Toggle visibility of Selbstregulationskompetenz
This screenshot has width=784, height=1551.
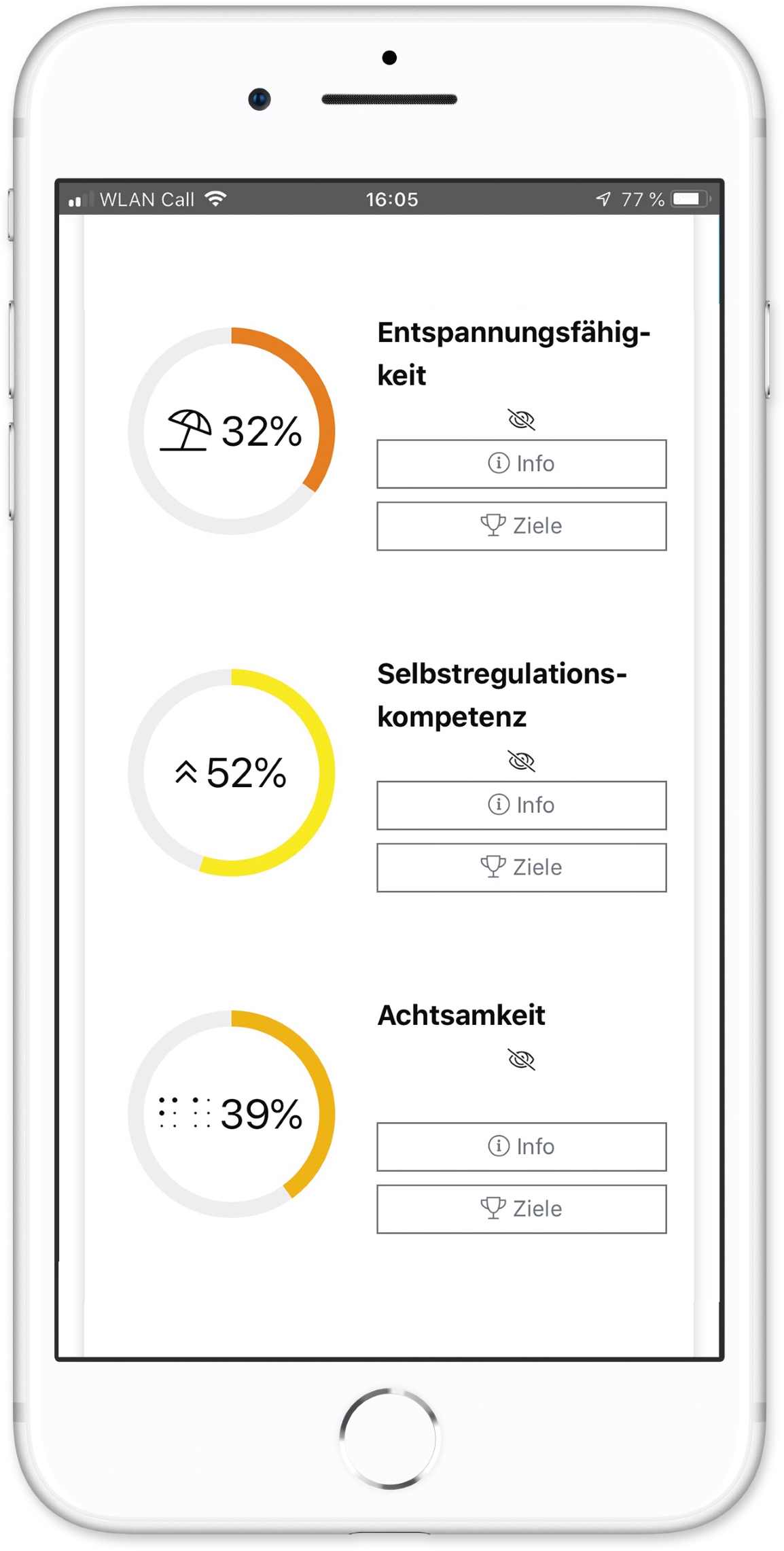(521, 761)
